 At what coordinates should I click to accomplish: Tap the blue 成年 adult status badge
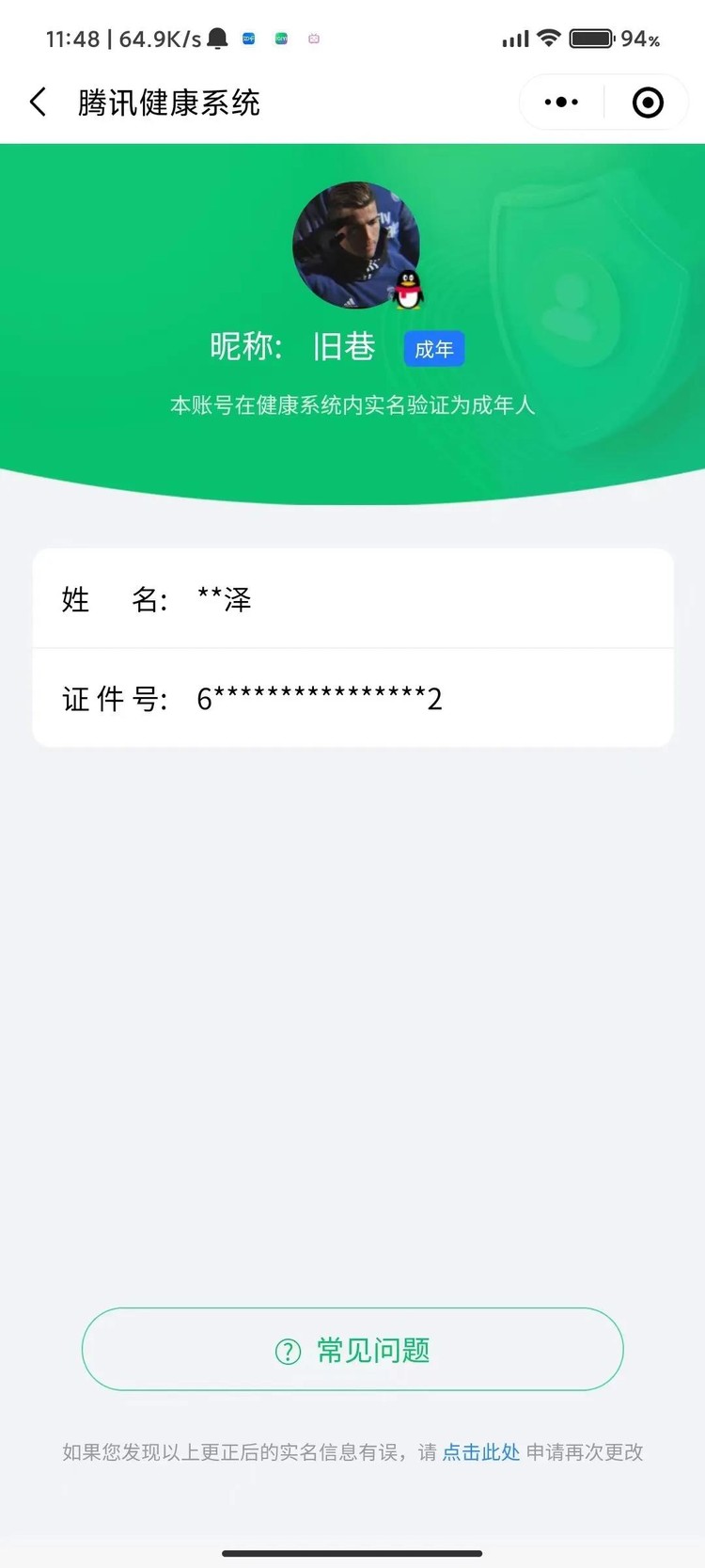click(433, 348)
